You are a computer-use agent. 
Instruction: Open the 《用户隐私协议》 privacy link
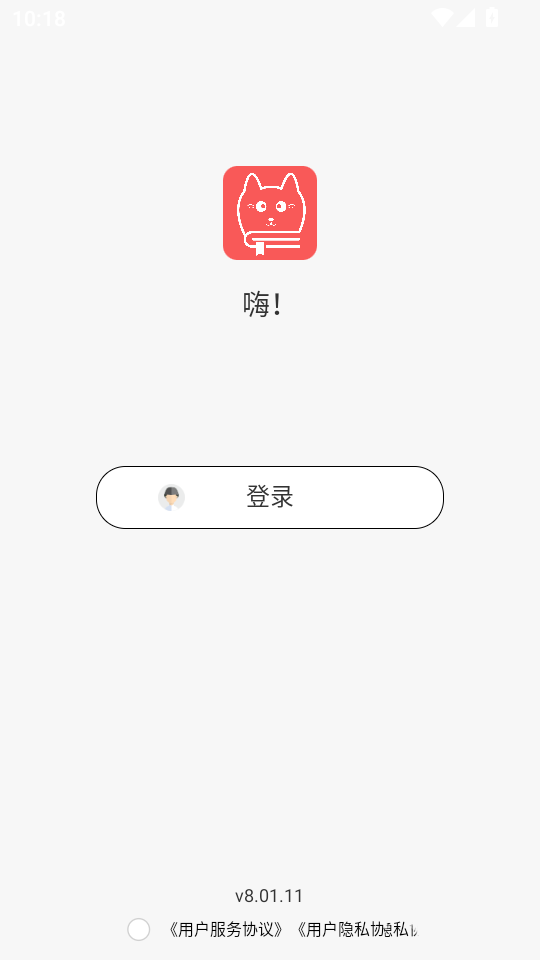[356, 930]
